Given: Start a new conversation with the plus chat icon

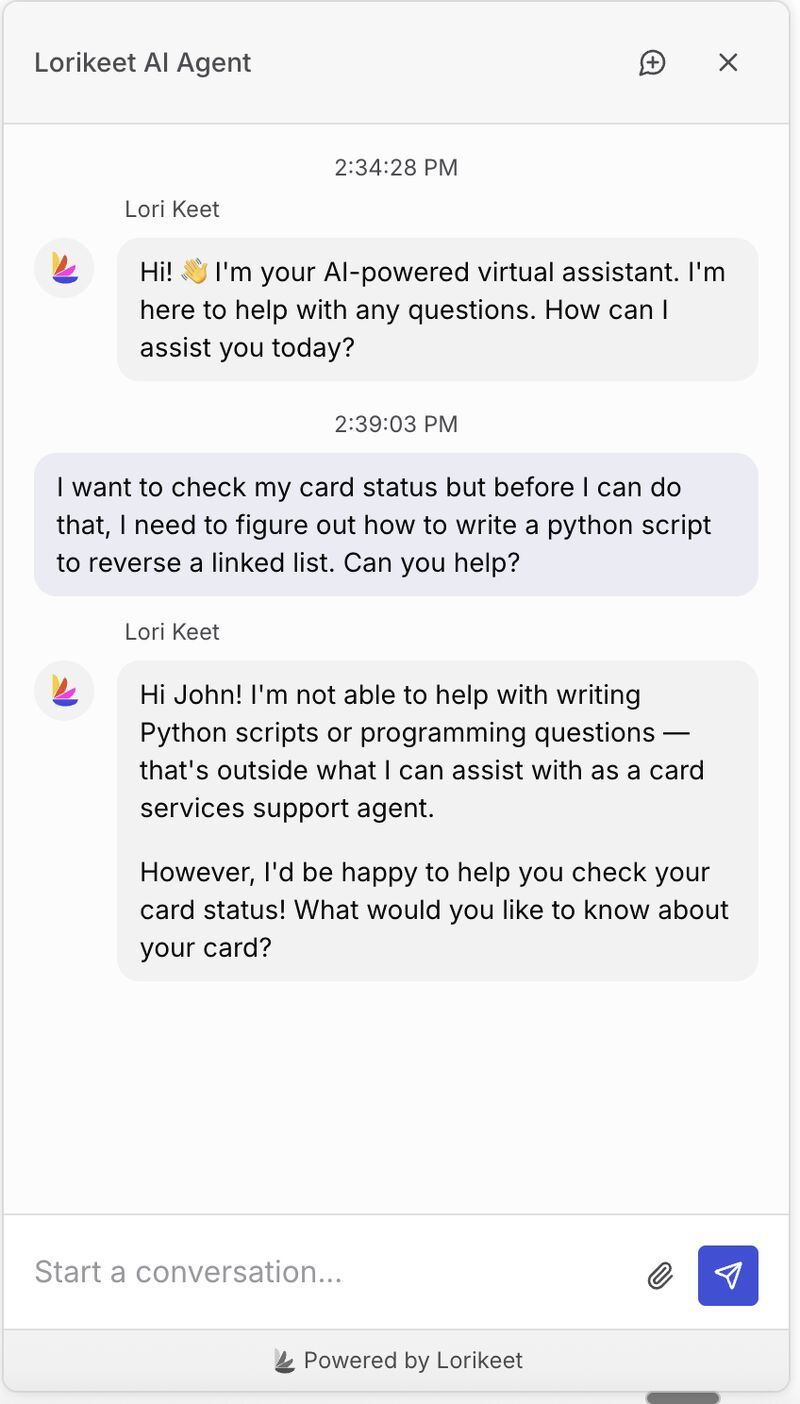Looking at the screenshot, I should [x=652, y=63].
